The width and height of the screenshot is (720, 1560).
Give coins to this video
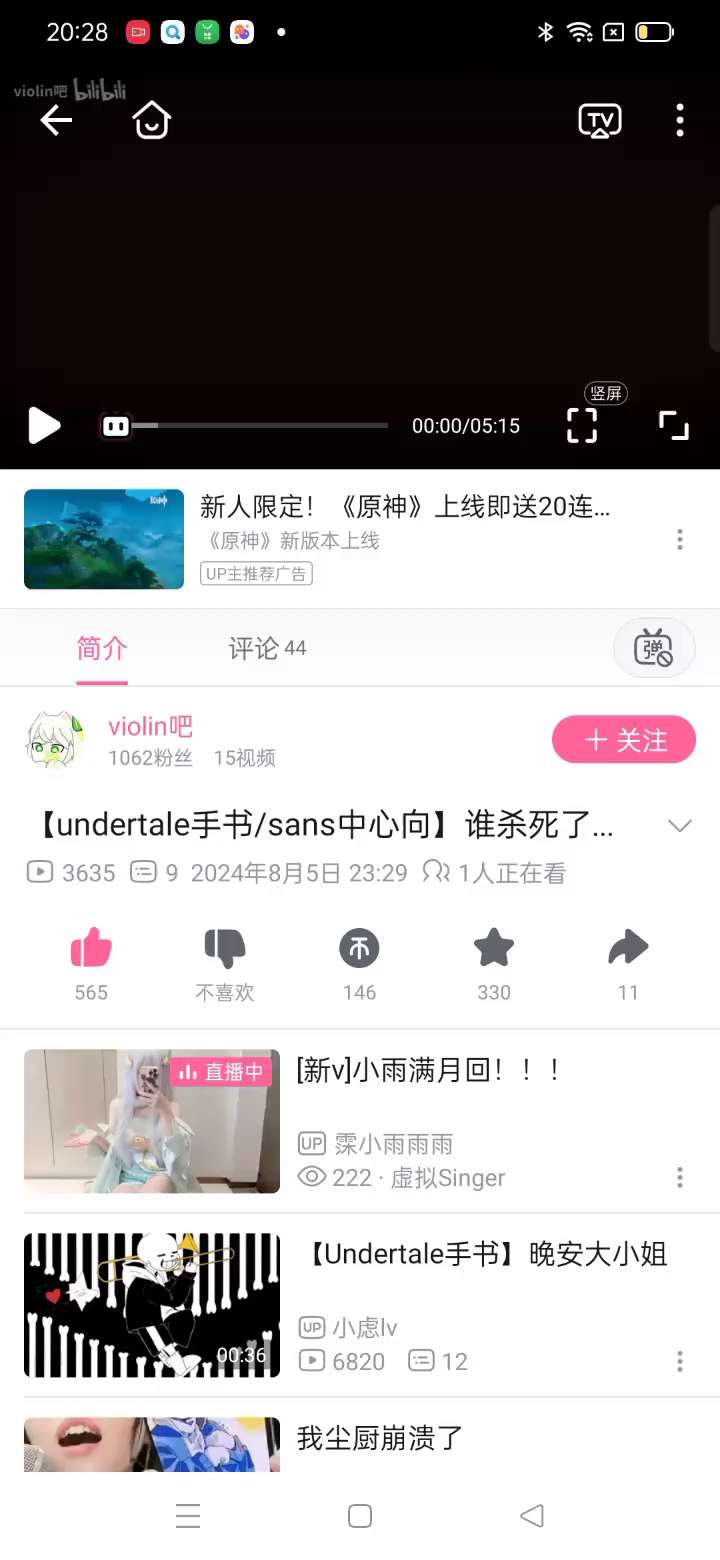[359, 948]
